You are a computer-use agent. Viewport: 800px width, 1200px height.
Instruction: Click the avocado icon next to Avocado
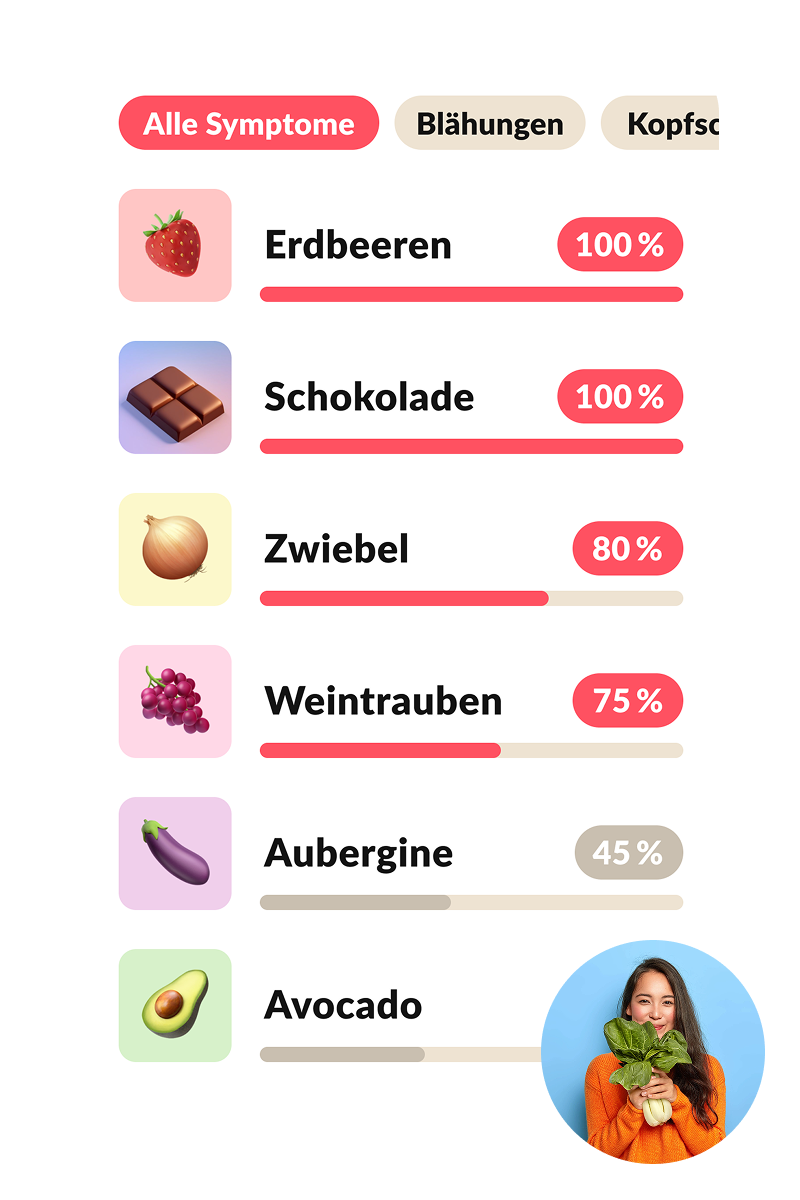click(175, 1005)
